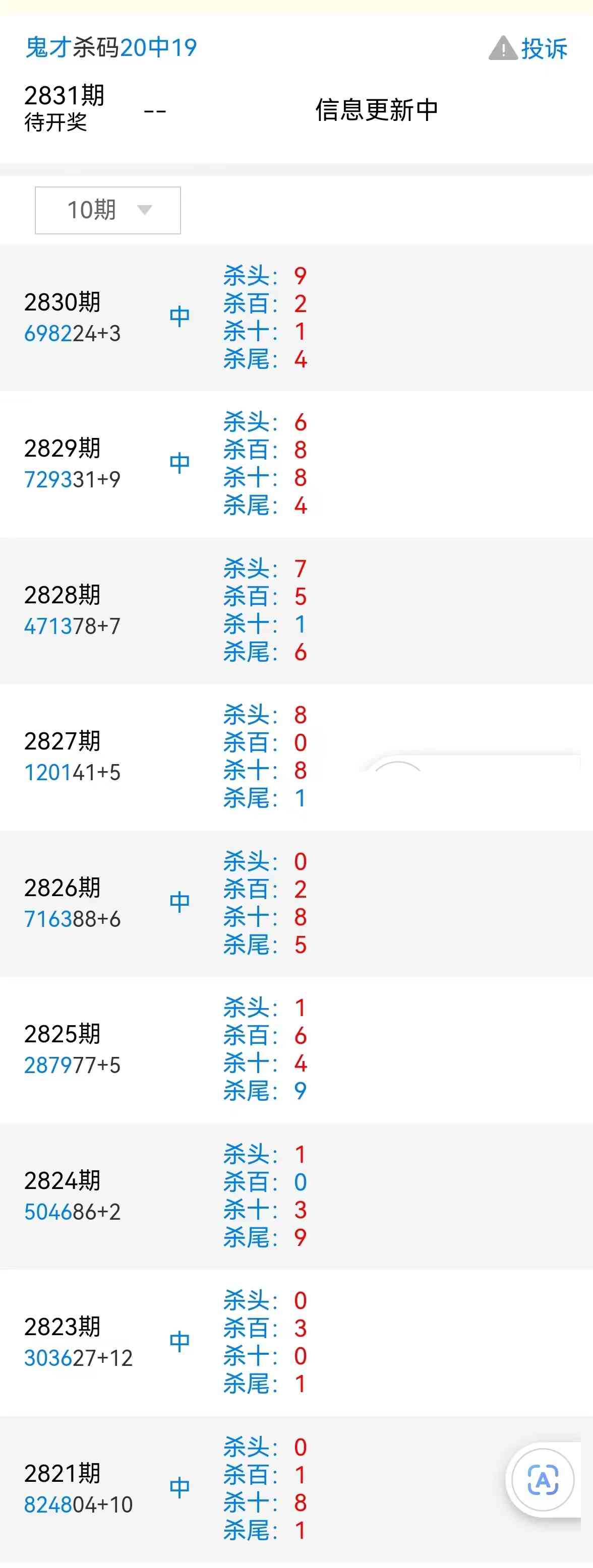The height and width of the screenshot is (1568, 593).
Task: Tap the floating text scan button
Action: pyautogui.click(x=543, y=1479)
